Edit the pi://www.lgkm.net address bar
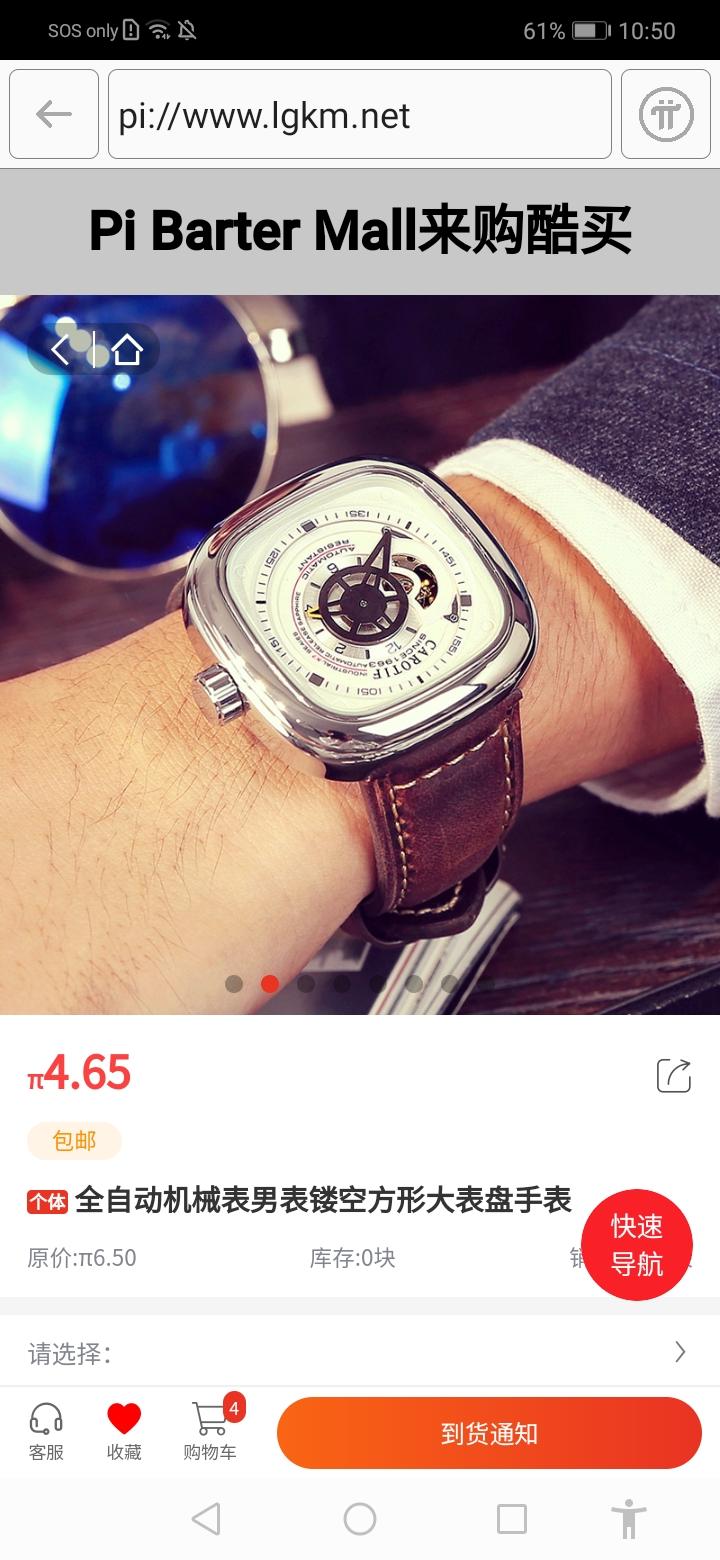 (x=360, y=114)
